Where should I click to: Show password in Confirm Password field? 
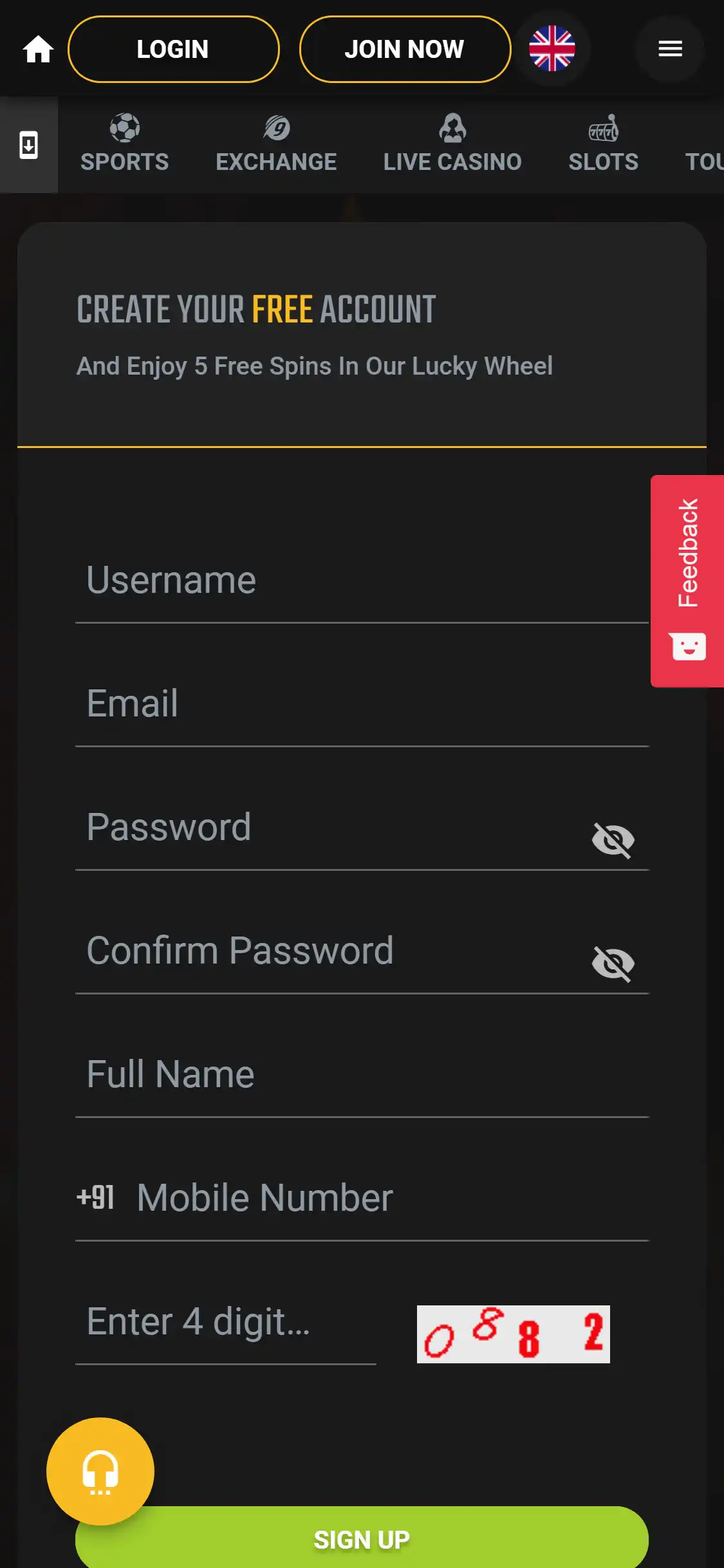pos(613,963)
